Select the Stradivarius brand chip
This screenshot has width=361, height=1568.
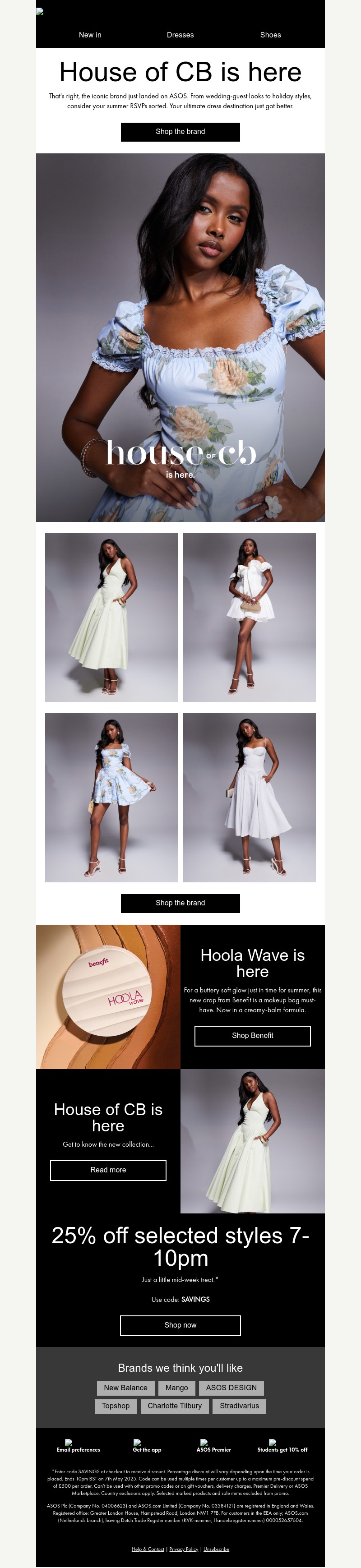239,1406
